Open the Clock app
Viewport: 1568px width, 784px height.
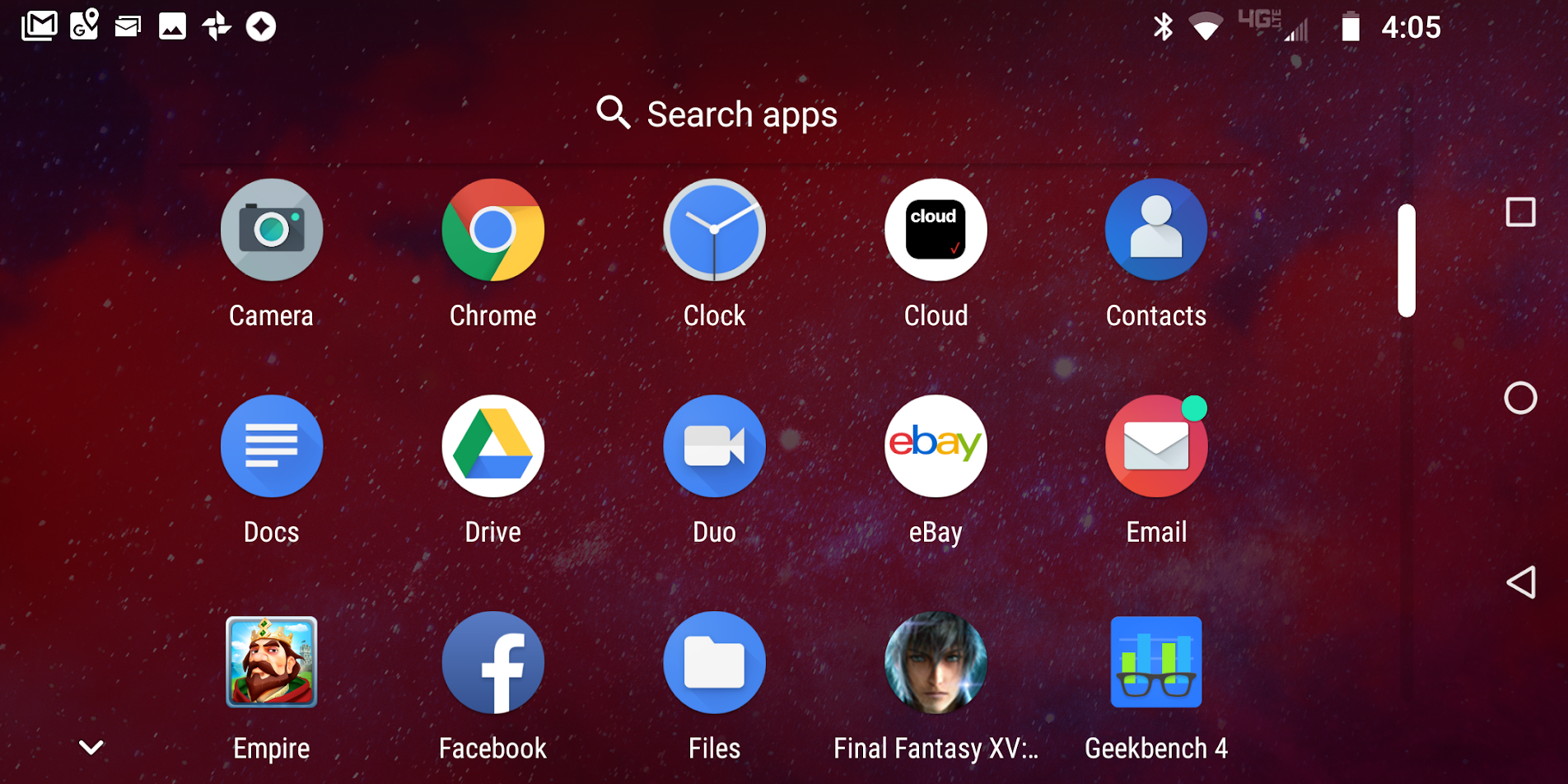point(714,230)
